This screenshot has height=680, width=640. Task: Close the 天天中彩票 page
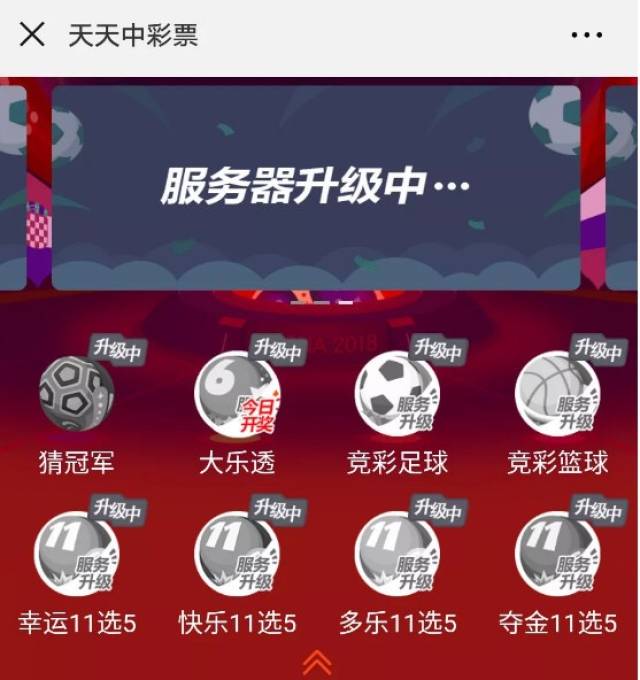click(32, 35)
